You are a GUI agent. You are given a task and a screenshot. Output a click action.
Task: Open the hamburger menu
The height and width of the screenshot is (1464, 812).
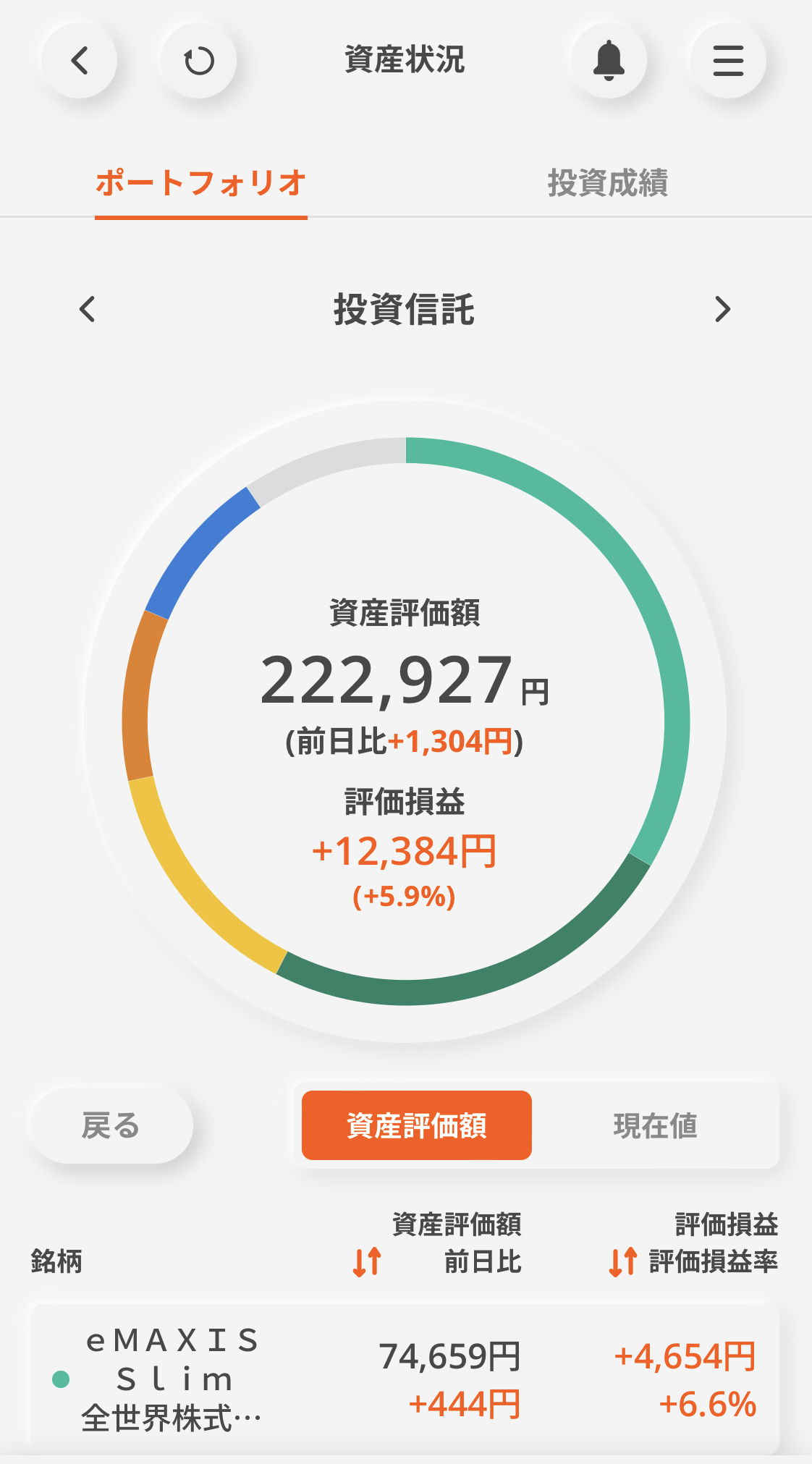[728, 61]
